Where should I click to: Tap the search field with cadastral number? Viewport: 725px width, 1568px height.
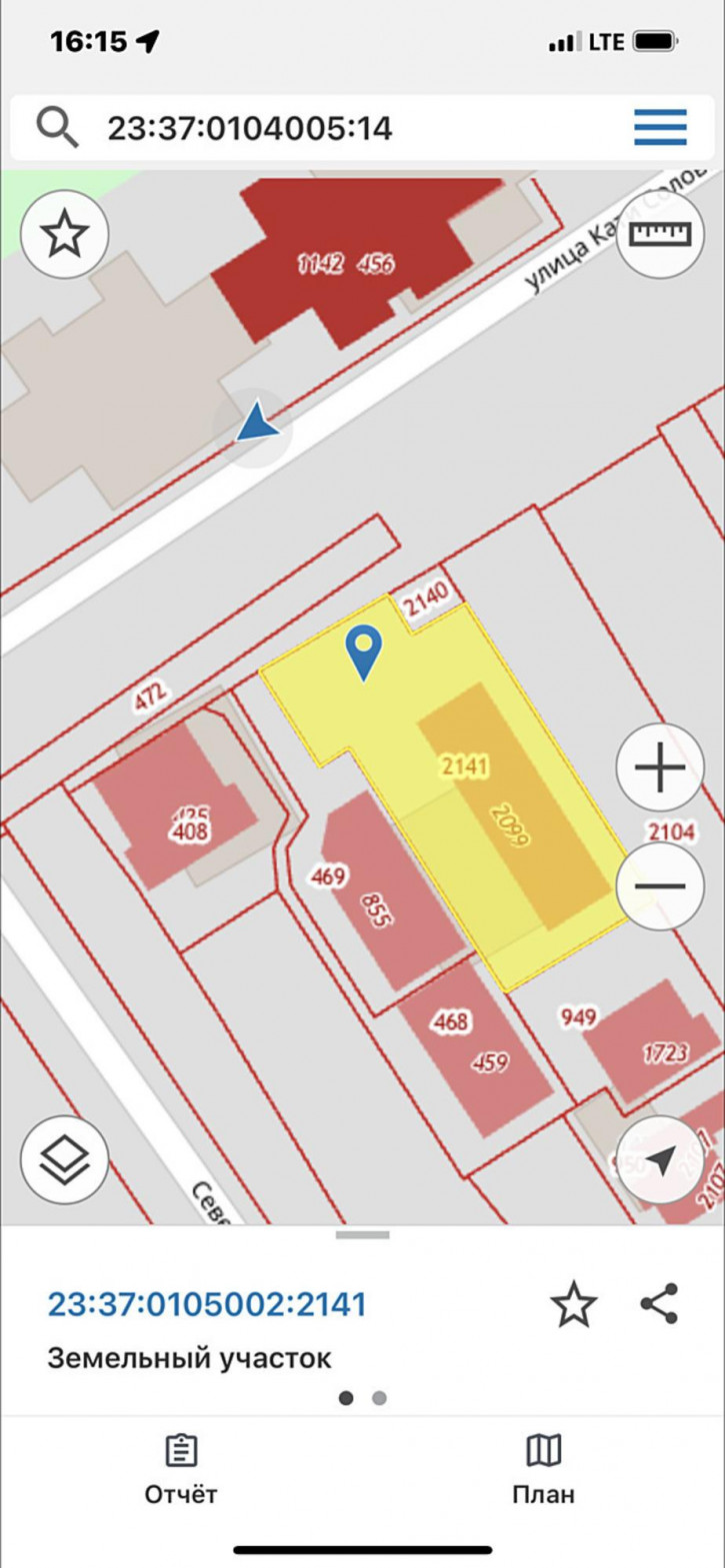(330, 128)
